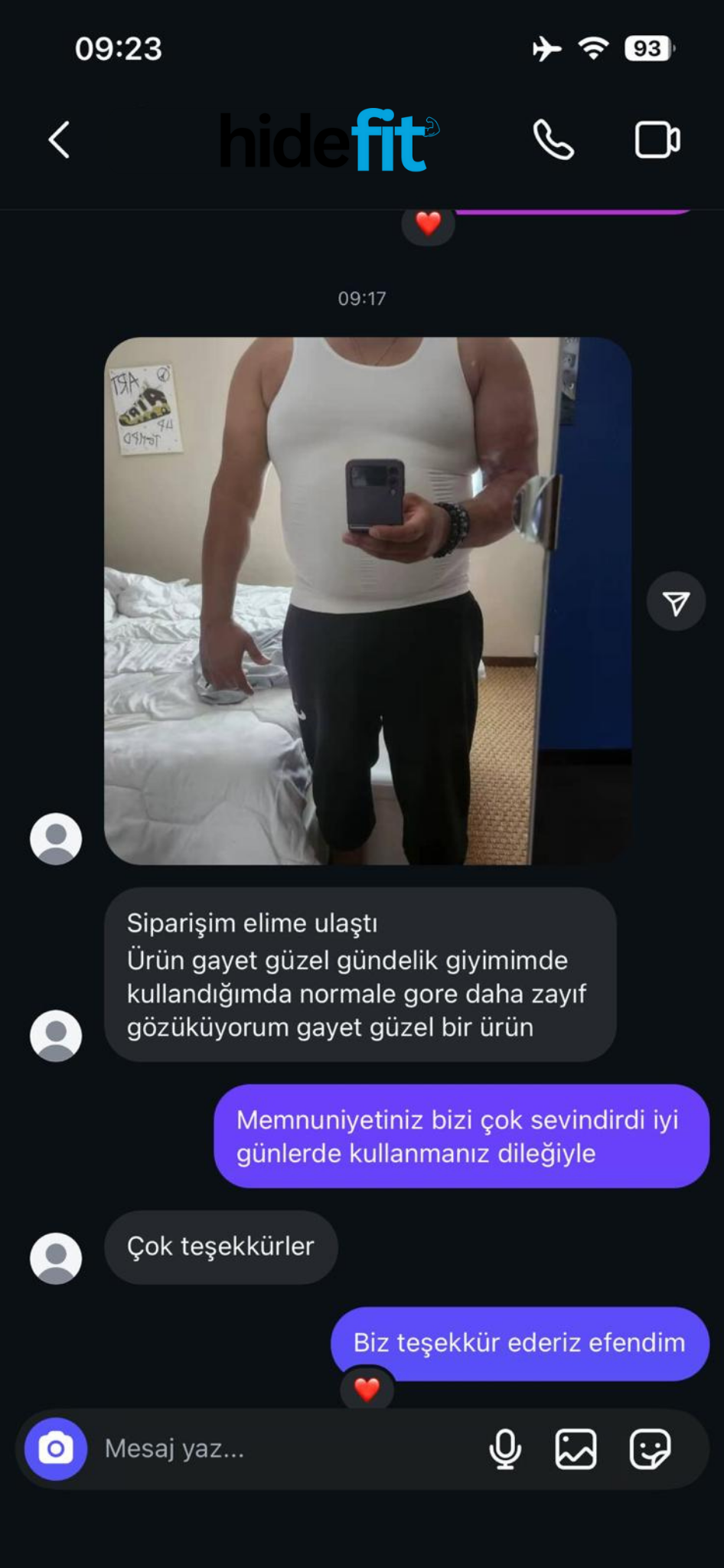This screenshot has width=724, height=1568.
Task: Focus the "Mesaj yaz..." text field
Action: pos(283,1449)
